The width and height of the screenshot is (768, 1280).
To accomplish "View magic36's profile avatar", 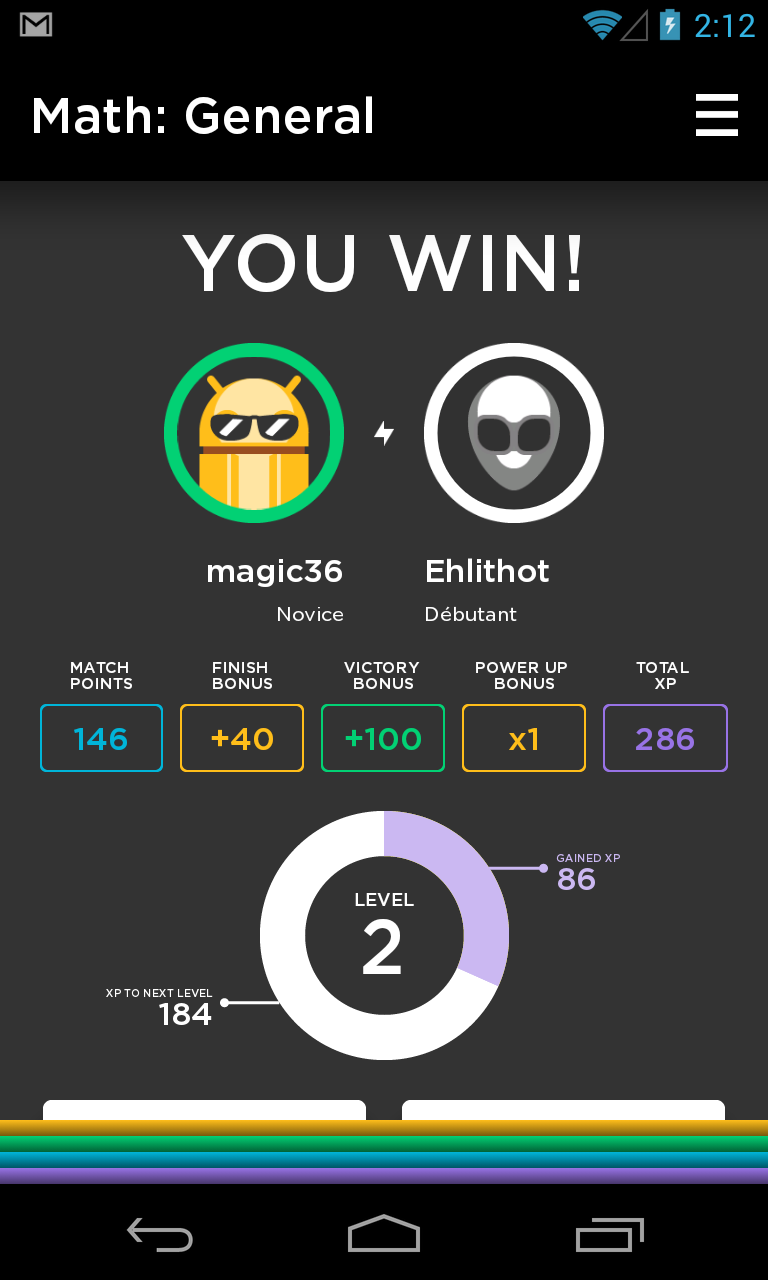I will (254, 433).
